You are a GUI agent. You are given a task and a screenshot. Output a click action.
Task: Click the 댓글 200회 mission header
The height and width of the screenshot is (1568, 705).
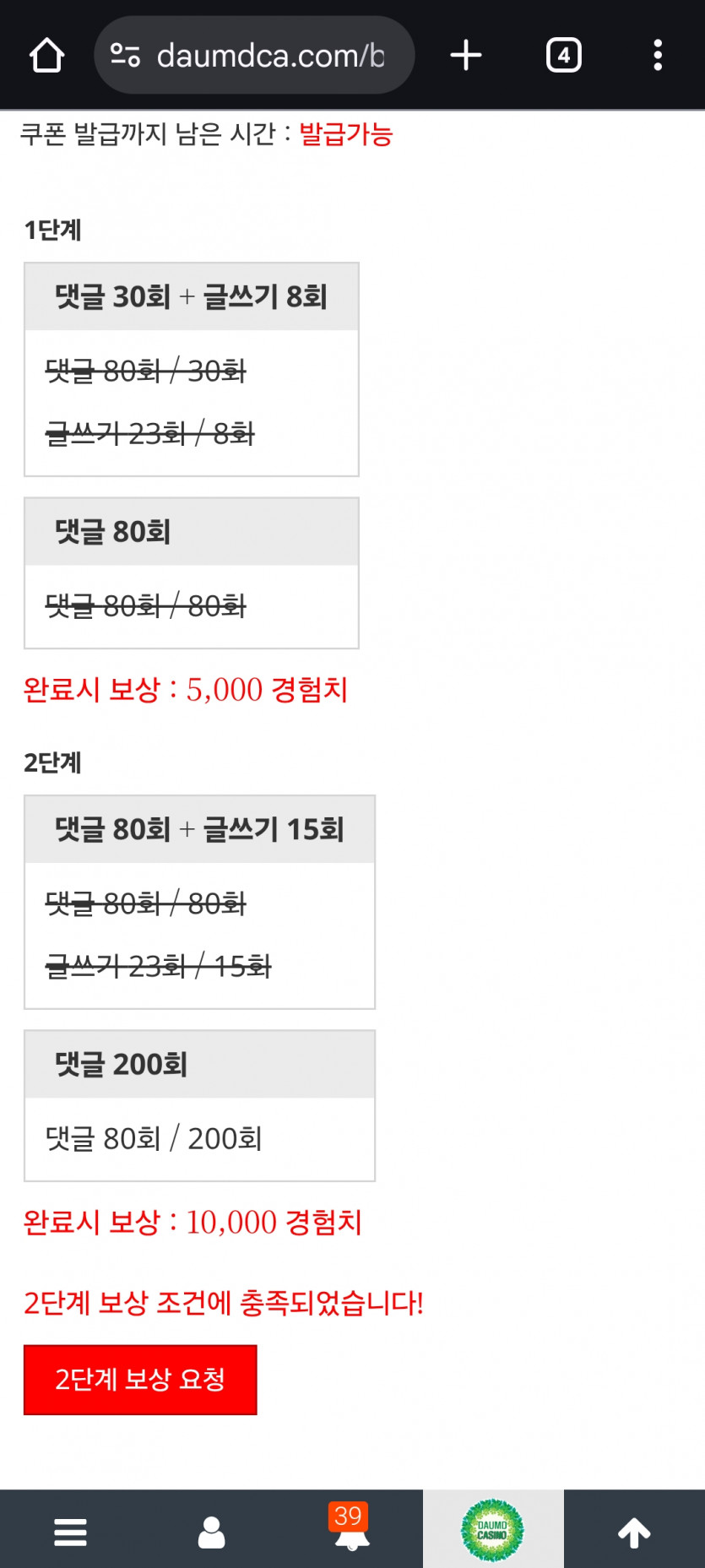point(199,1064)
